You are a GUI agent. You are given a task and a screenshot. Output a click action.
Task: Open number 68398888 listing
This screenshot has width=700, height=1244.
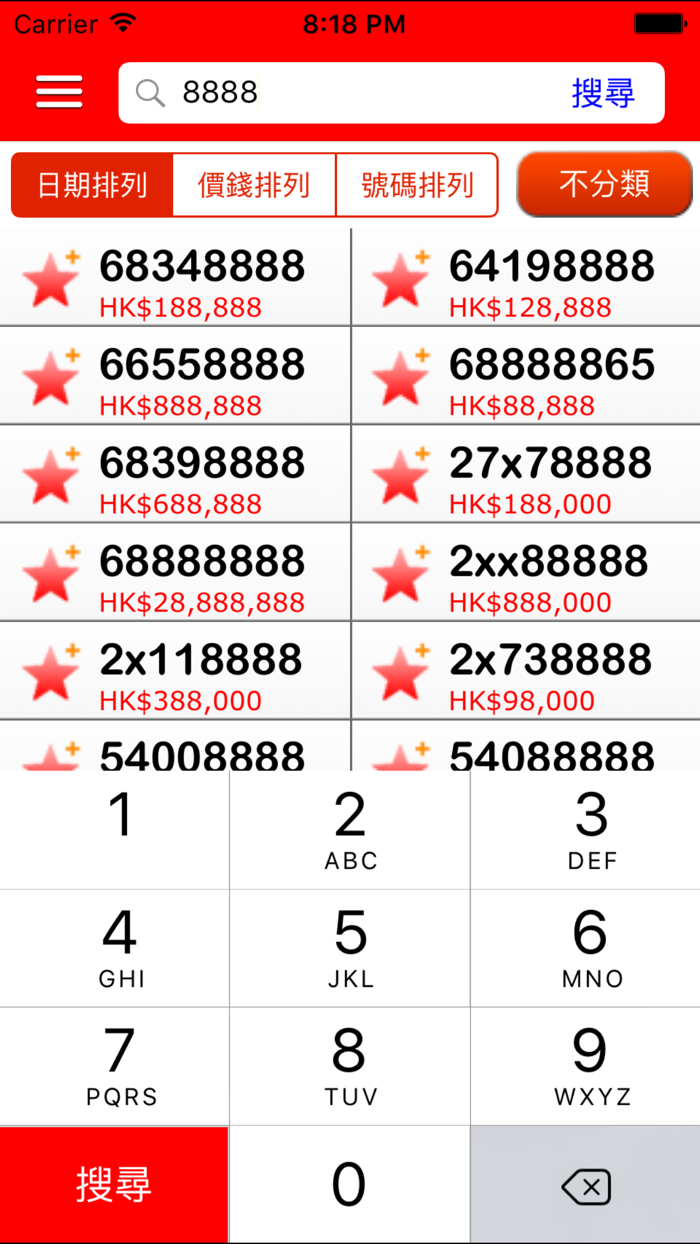(202, 474)
